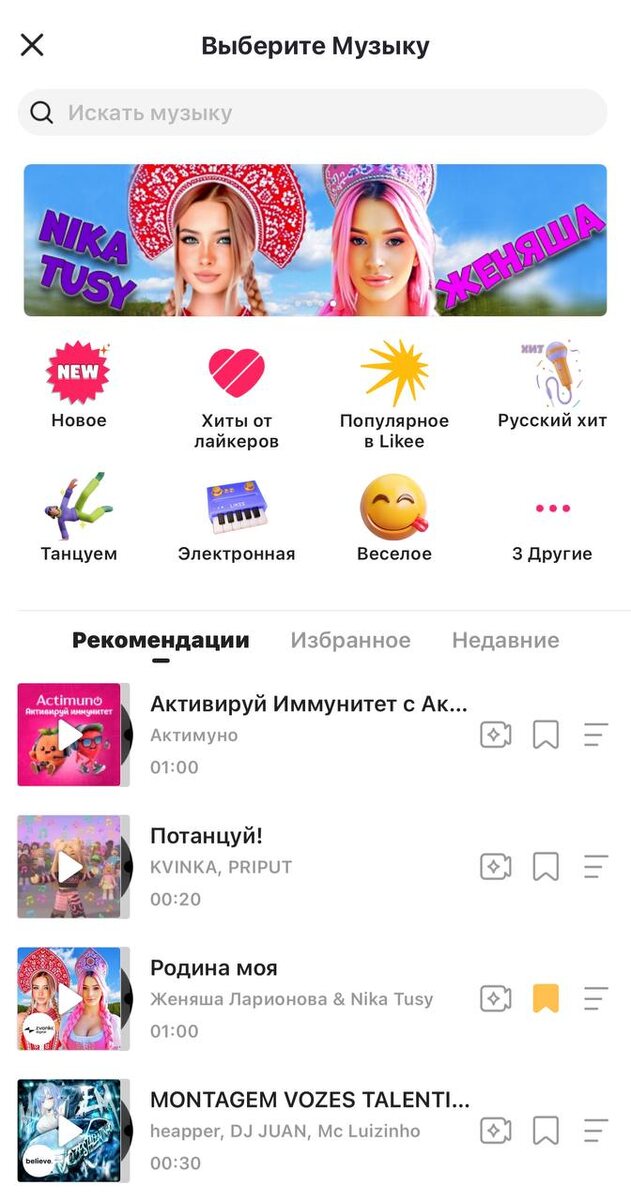Play the Родина моя track preview

[69, 998]
